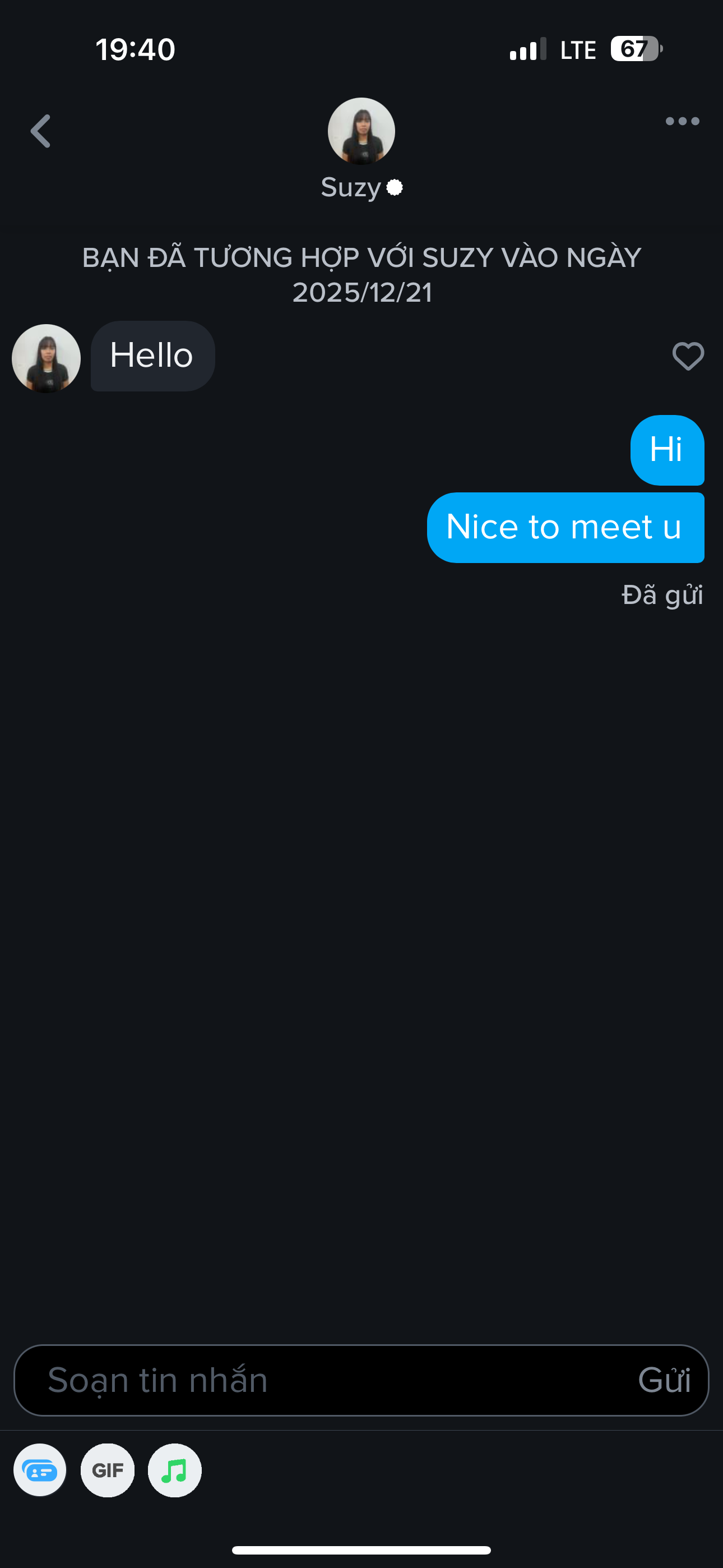Go back to the matches list
The height and width of the screenshot is (1568, 723).
[x=41, y=131]
